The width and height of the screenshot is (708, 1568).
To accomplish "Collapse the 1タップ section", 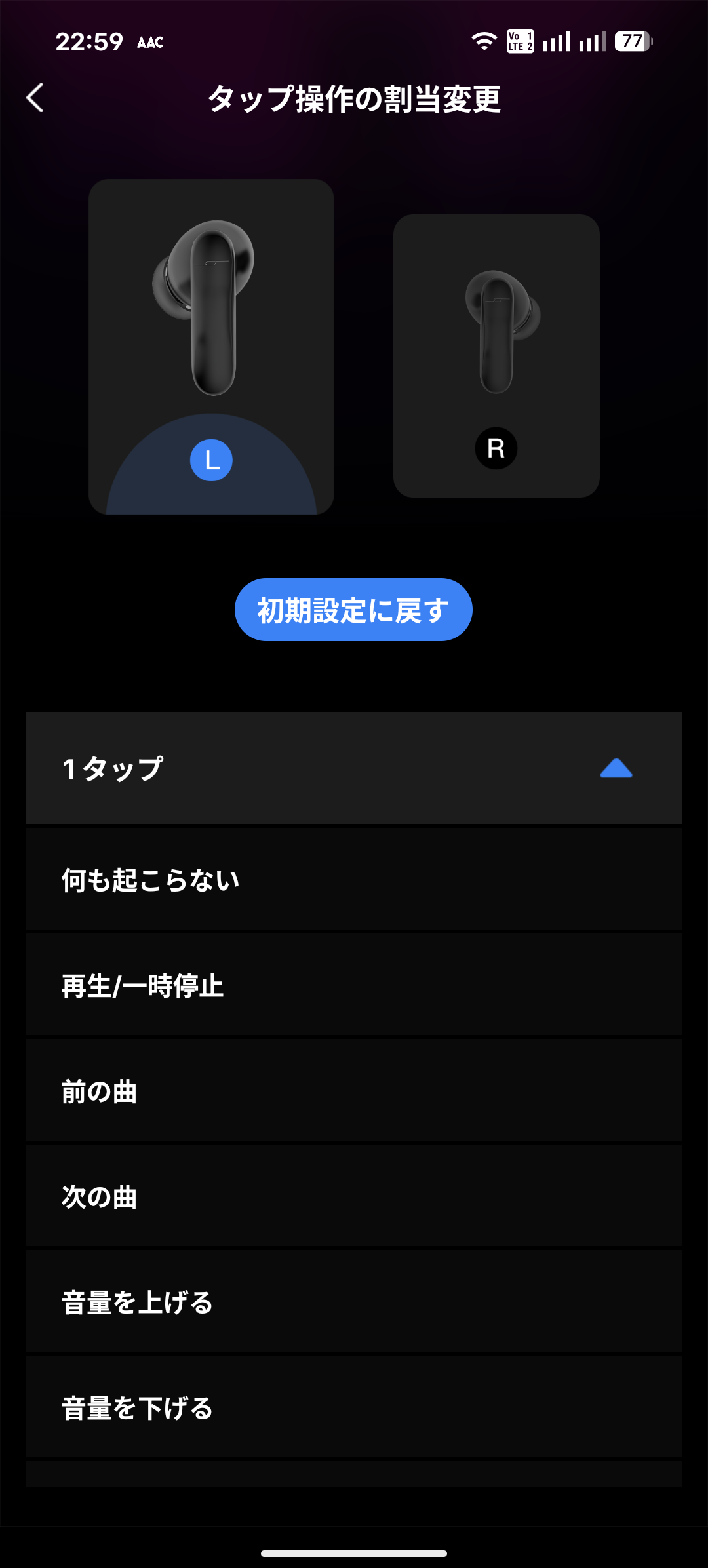I will click(x=616, y=768).
